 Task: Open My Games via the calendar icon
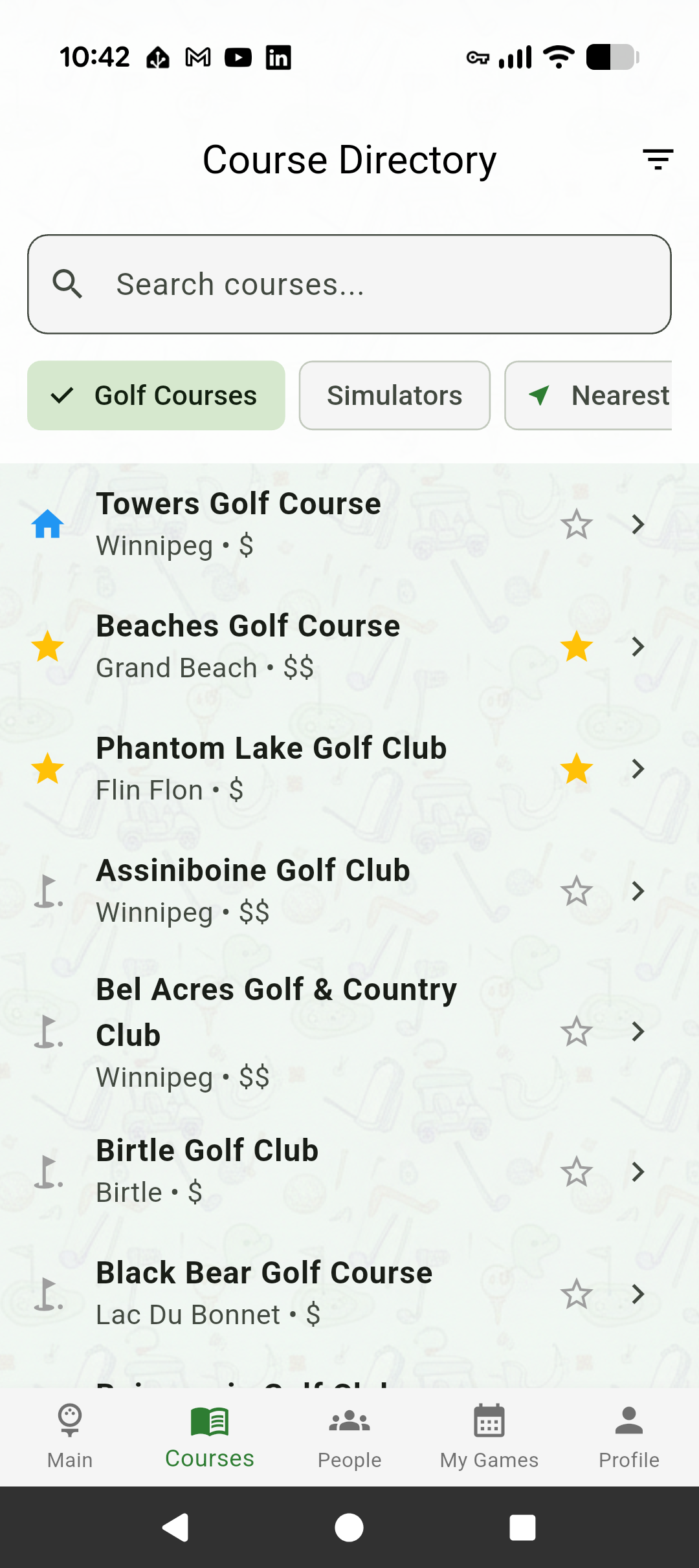(489, 1437)
